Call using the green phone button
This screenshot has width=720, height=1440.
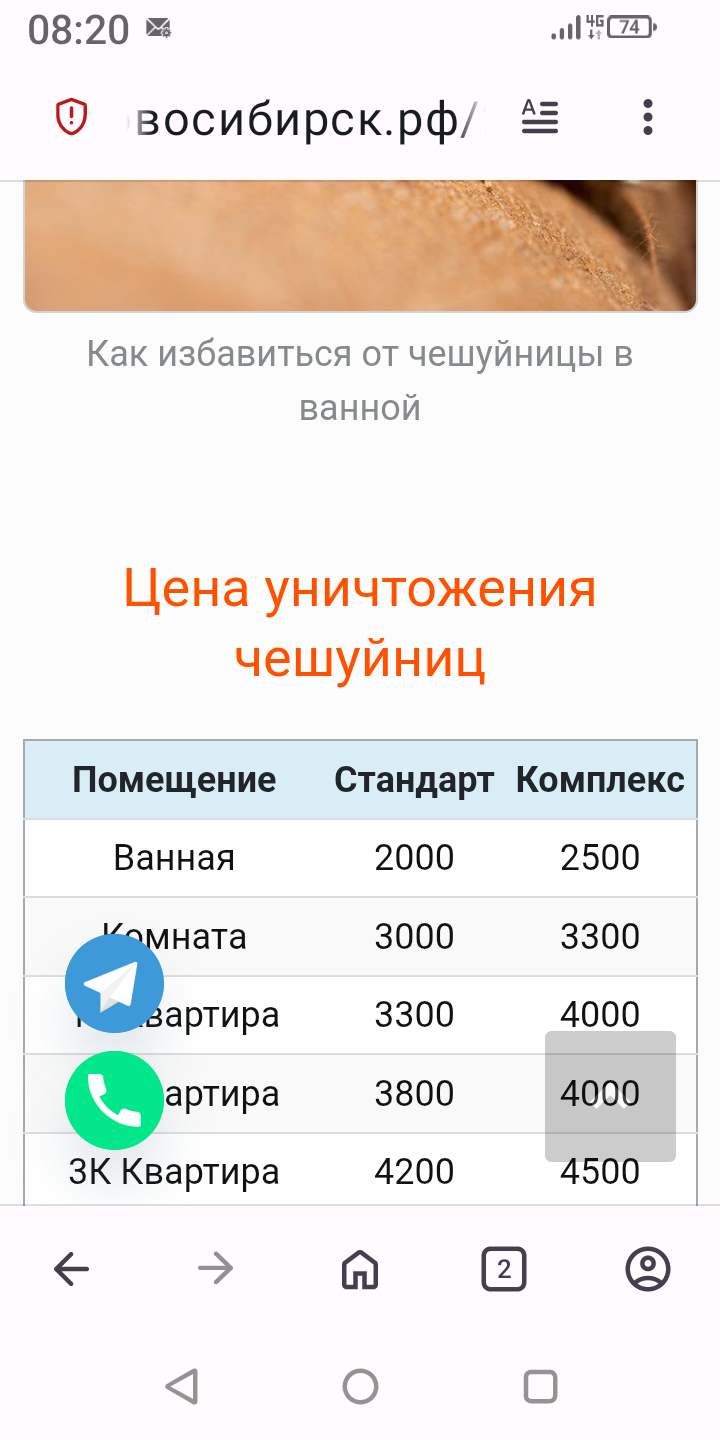tap(114, 1100)
